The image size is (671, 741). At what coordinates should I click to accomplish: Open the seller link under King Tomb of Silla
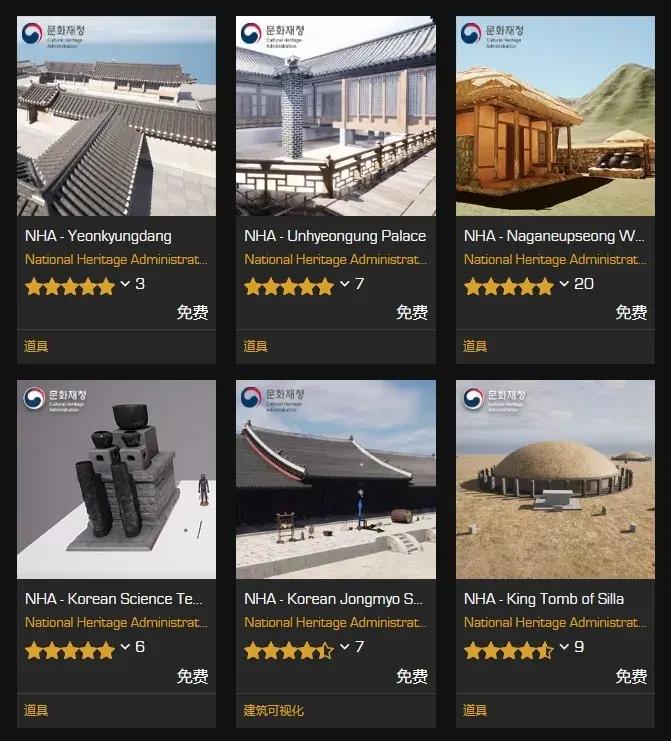[x=554, y=622]
